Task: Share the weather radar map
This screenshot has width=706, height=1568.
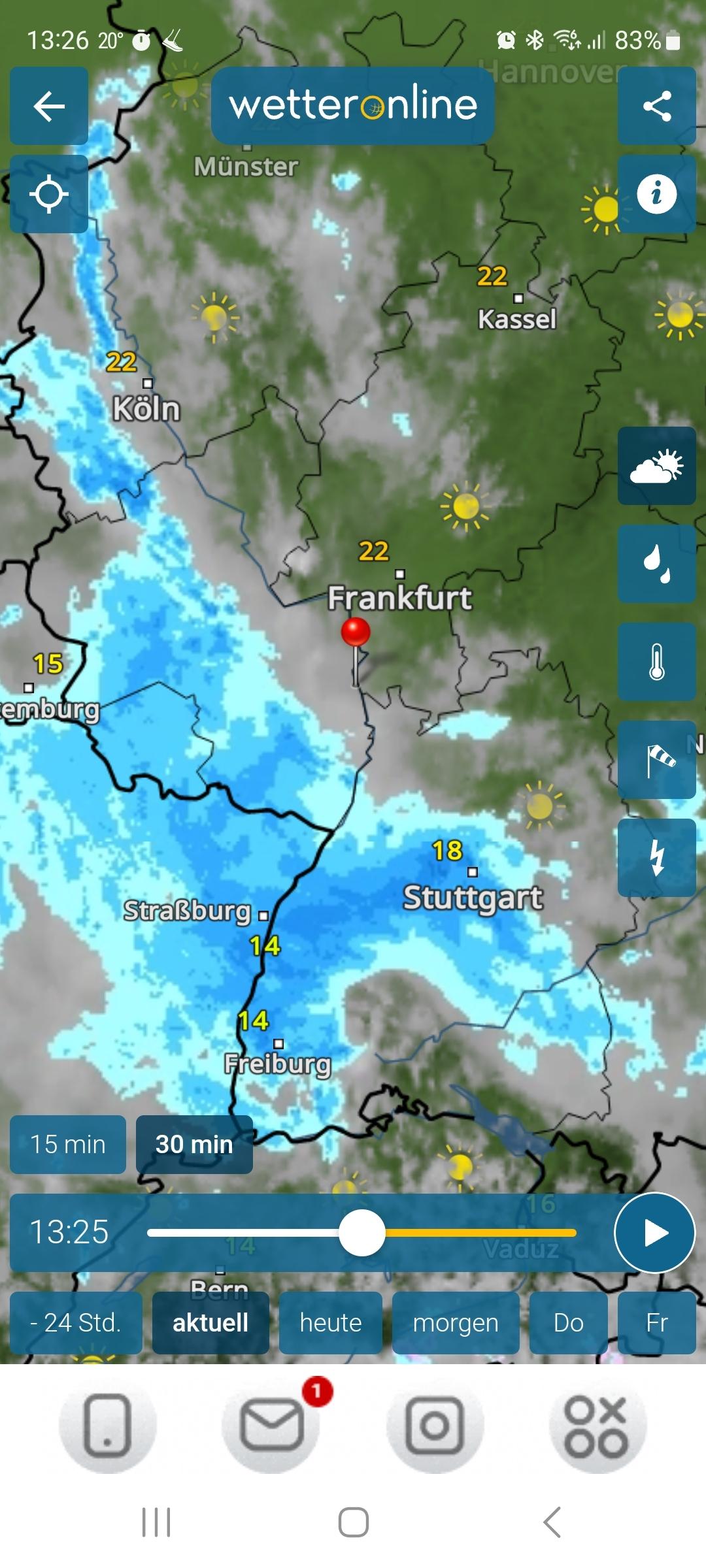Action: [657, 106]
